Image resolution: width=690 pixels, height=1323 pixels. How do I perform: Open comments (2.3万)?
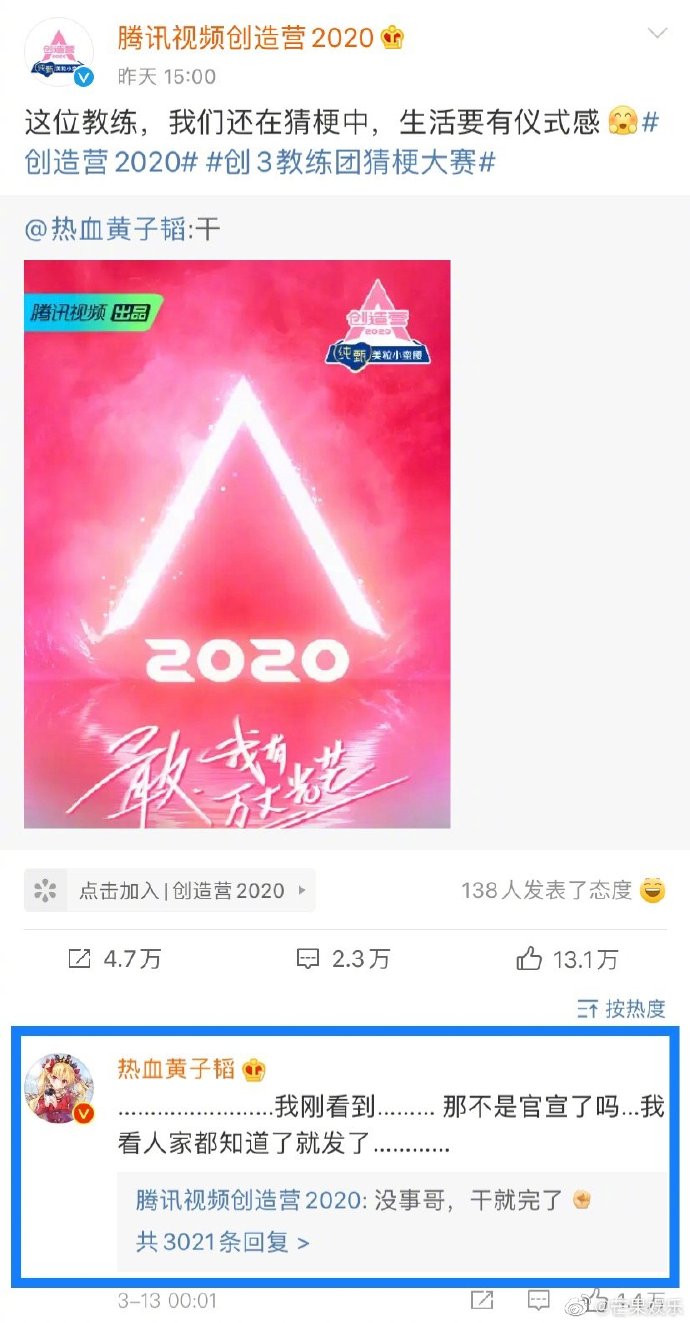343,959
